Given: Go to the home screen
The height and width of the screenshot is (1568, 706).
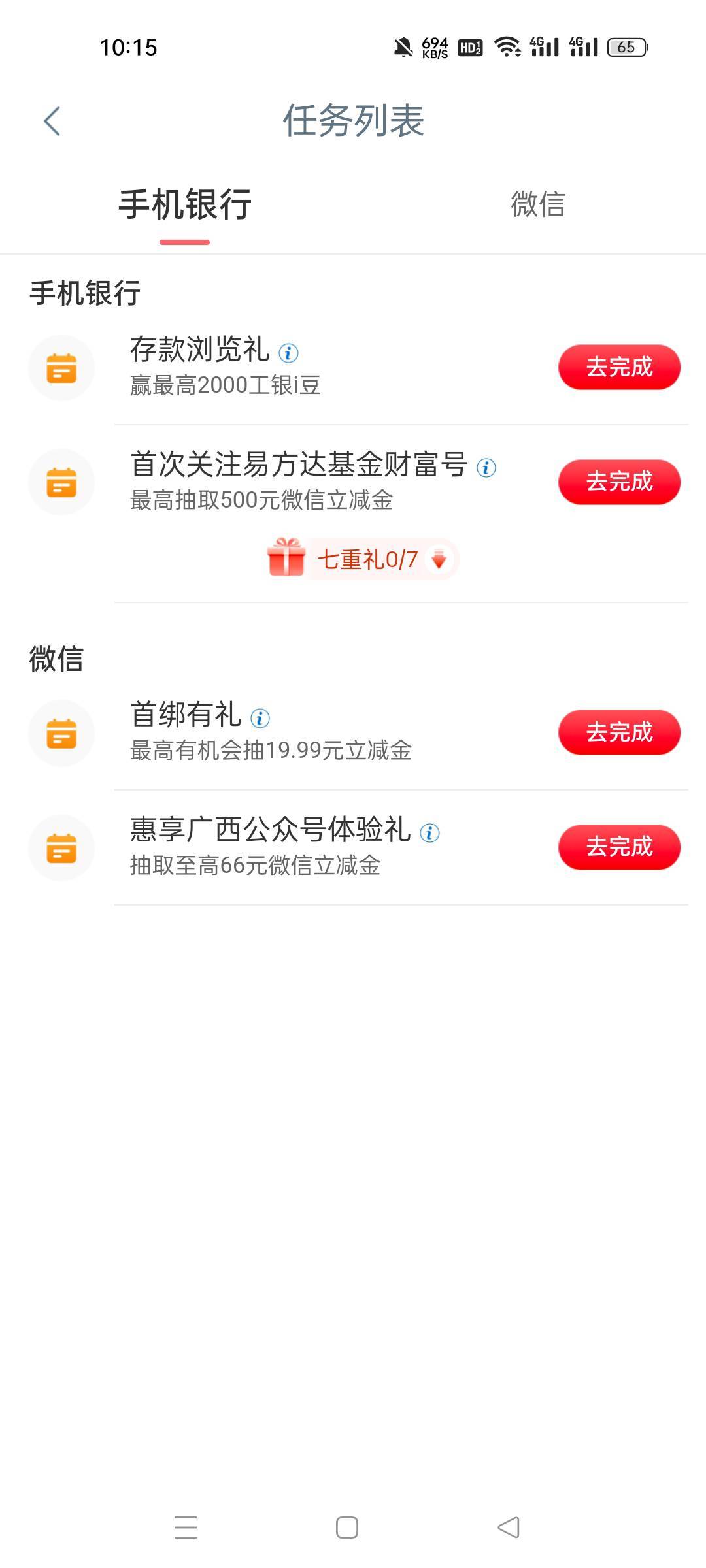Looking at the screenshot, I should tap(347, 1527).
